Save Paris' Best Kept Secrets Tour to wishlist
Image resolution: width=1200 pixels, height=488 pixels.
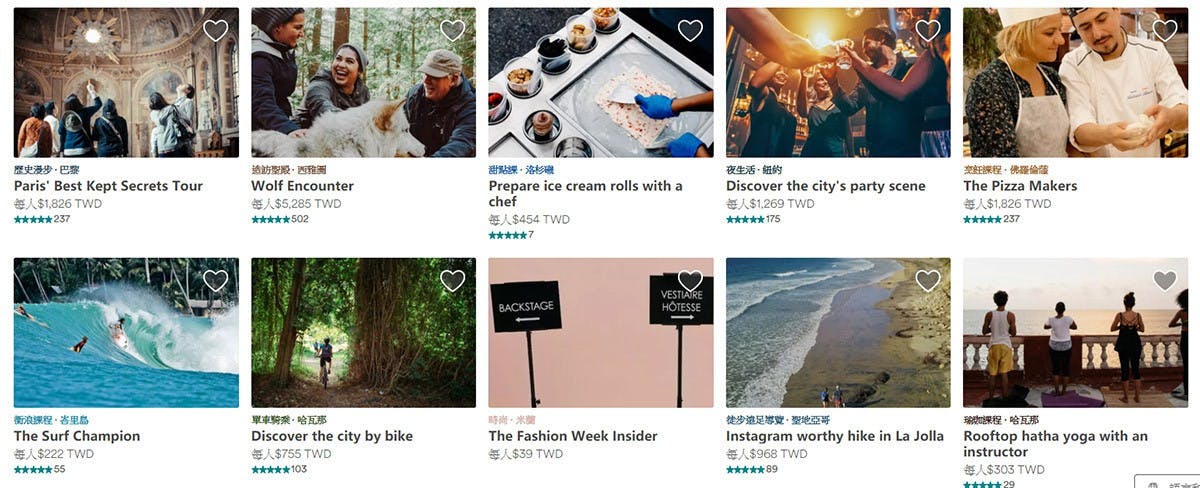[216, 31]
